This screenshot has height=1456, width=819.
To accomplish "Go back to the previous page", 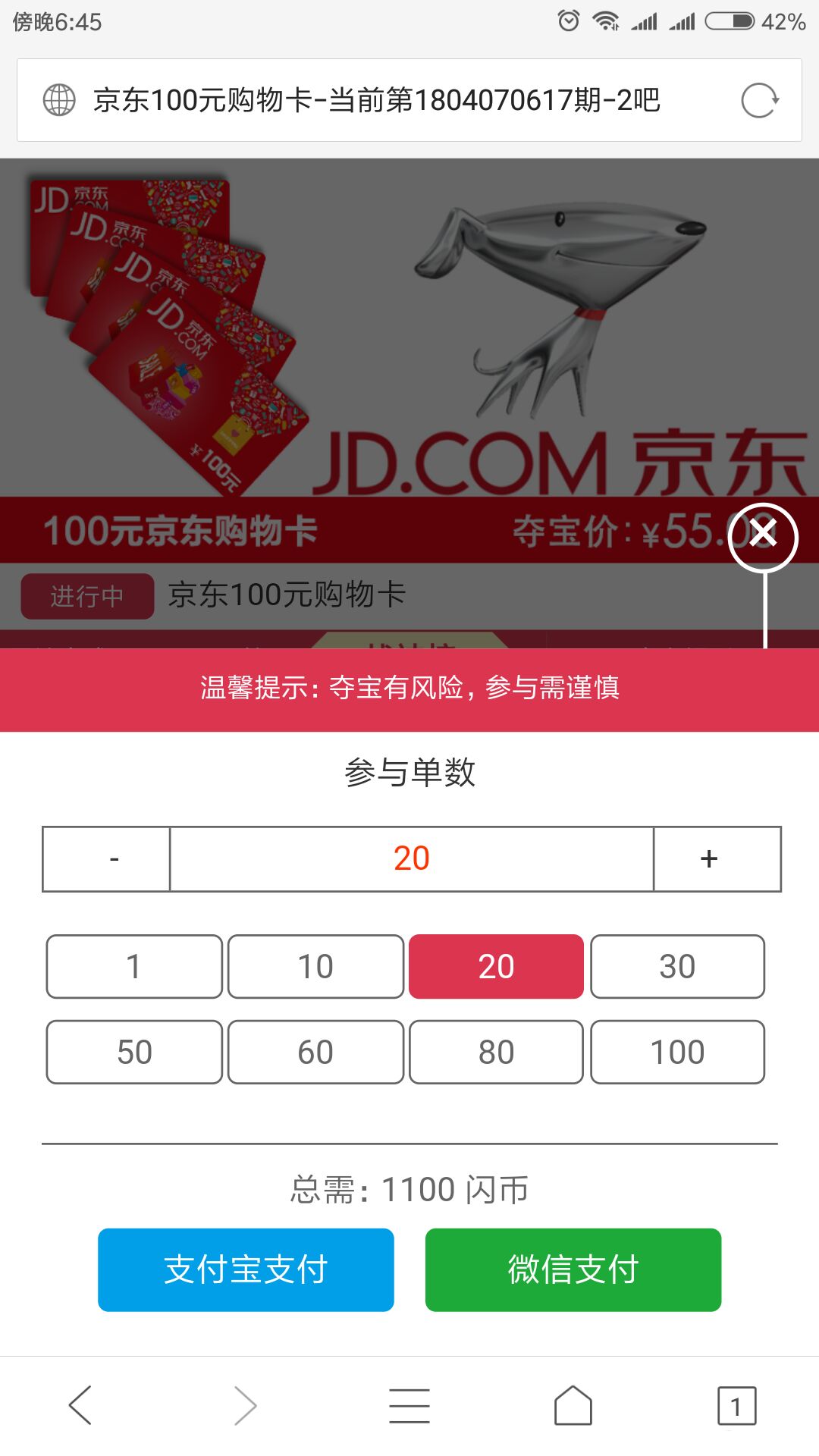I will coord(80,1405).
